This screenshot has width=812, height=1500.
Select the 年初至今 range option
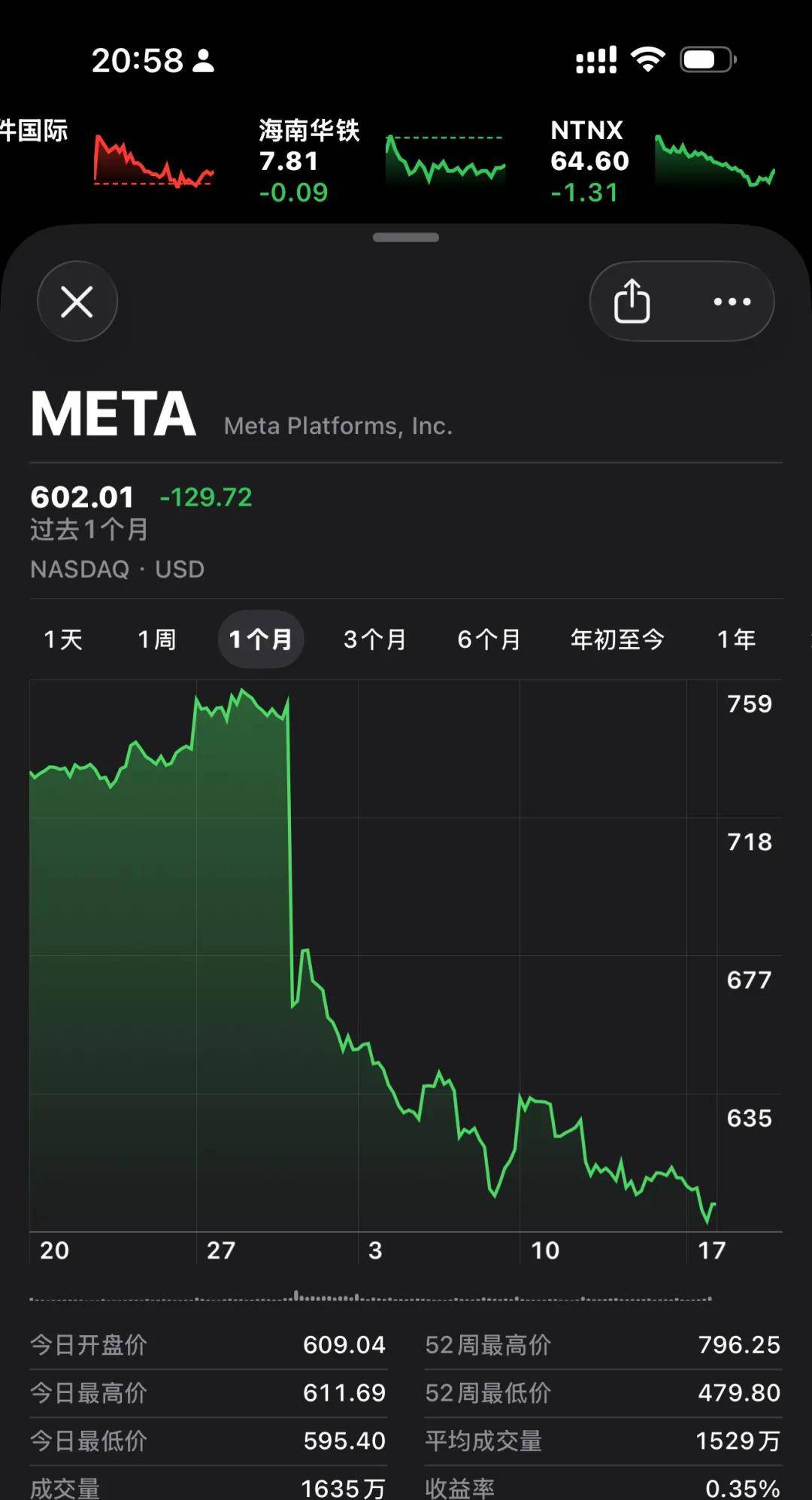618,639
